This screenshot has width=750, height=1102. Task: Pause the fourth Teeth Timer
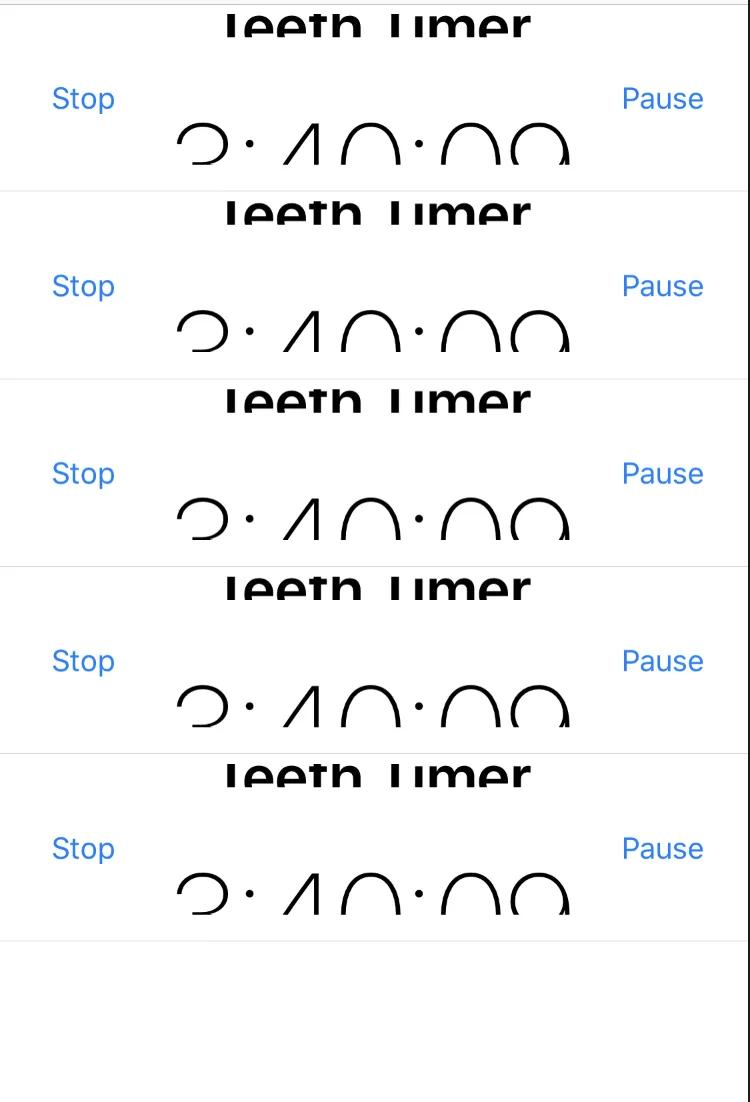pyautogui.click(x=662, y=661)
